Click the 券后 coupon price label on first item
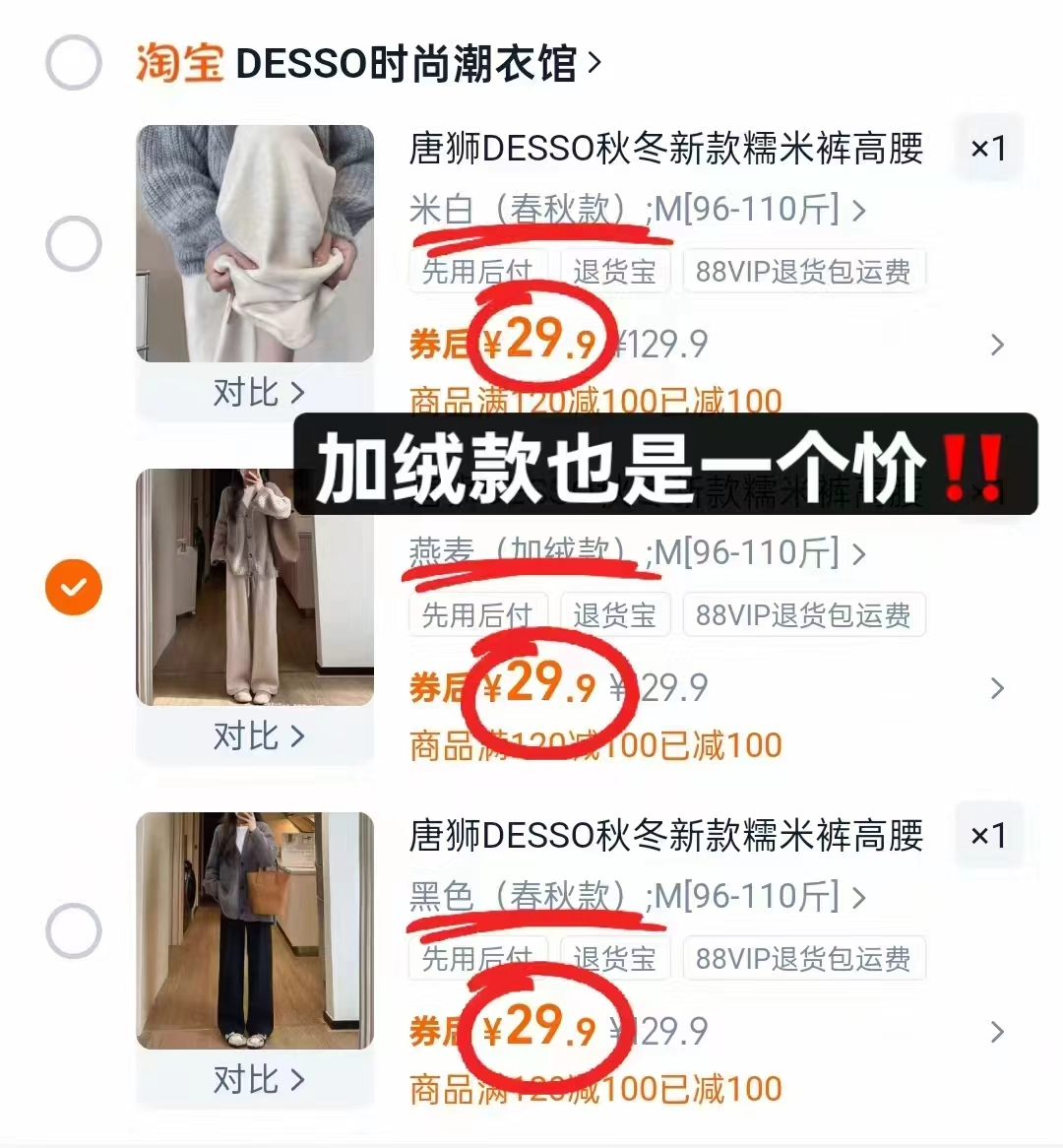Image resolution: width=1063 pixels, height=1148 pixels. tap(434, 345)
